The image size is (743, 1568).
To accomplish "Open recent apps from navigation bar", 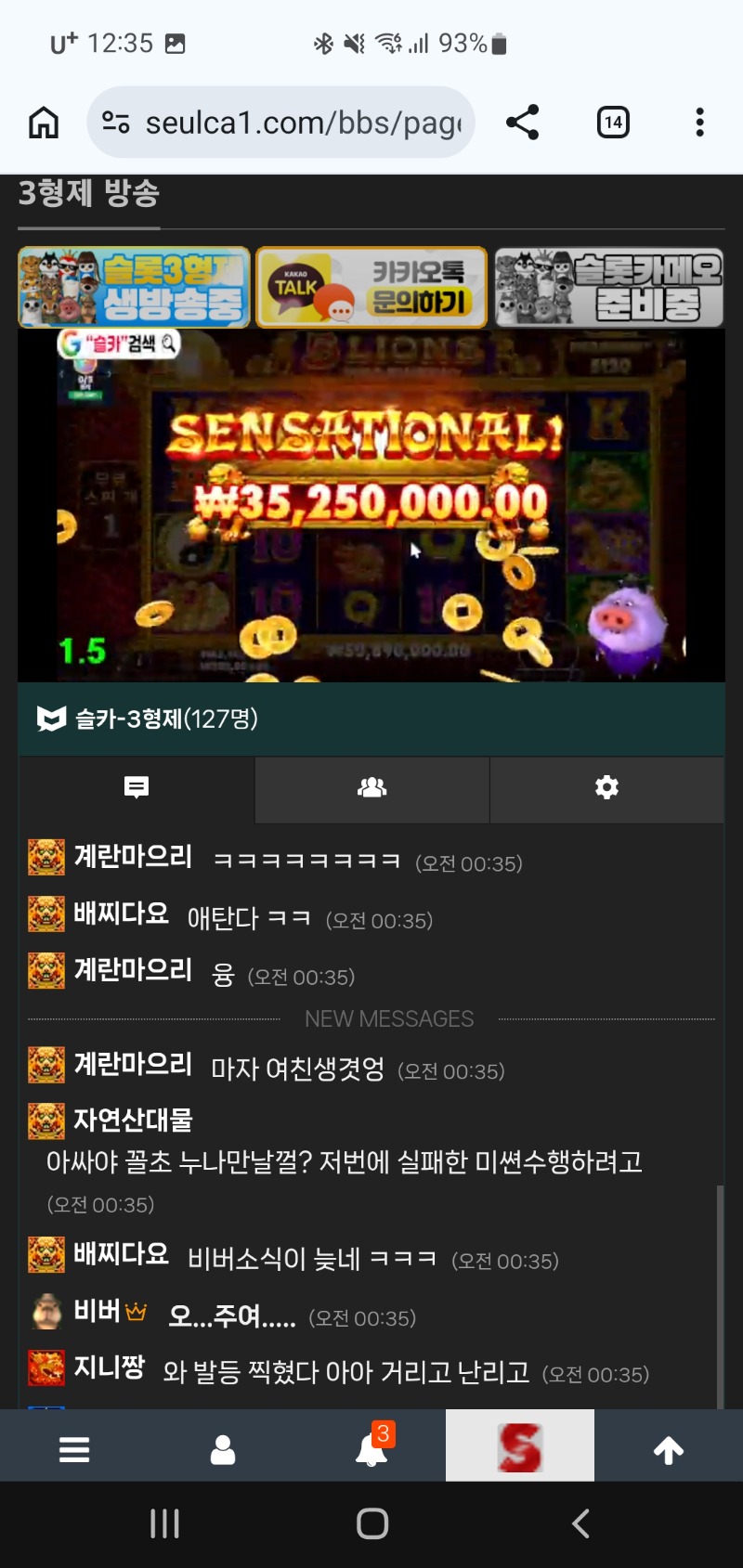I will point(164,1523).
